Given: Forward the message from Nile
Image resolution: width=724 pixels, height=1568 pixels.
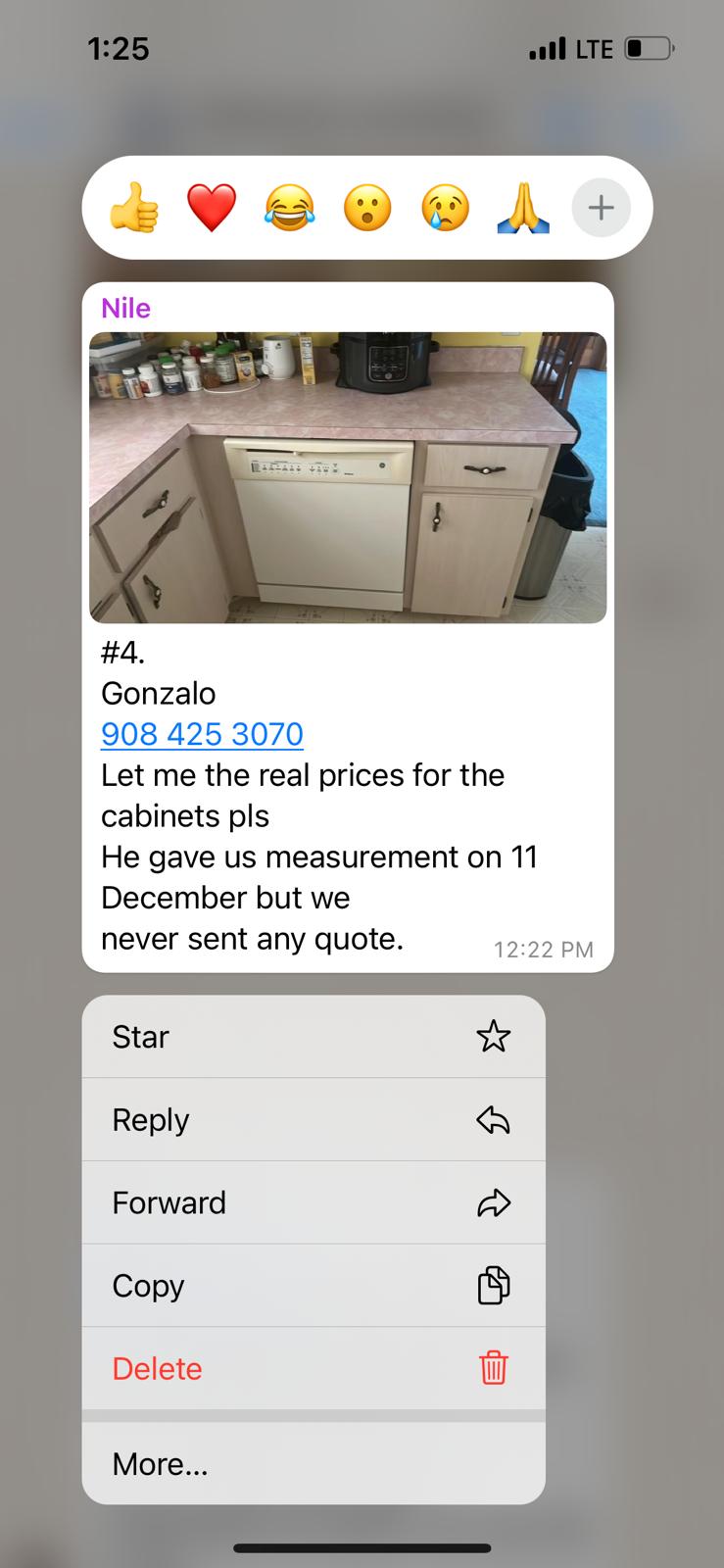Looking at the screenshot, I should pos(314,1202).
